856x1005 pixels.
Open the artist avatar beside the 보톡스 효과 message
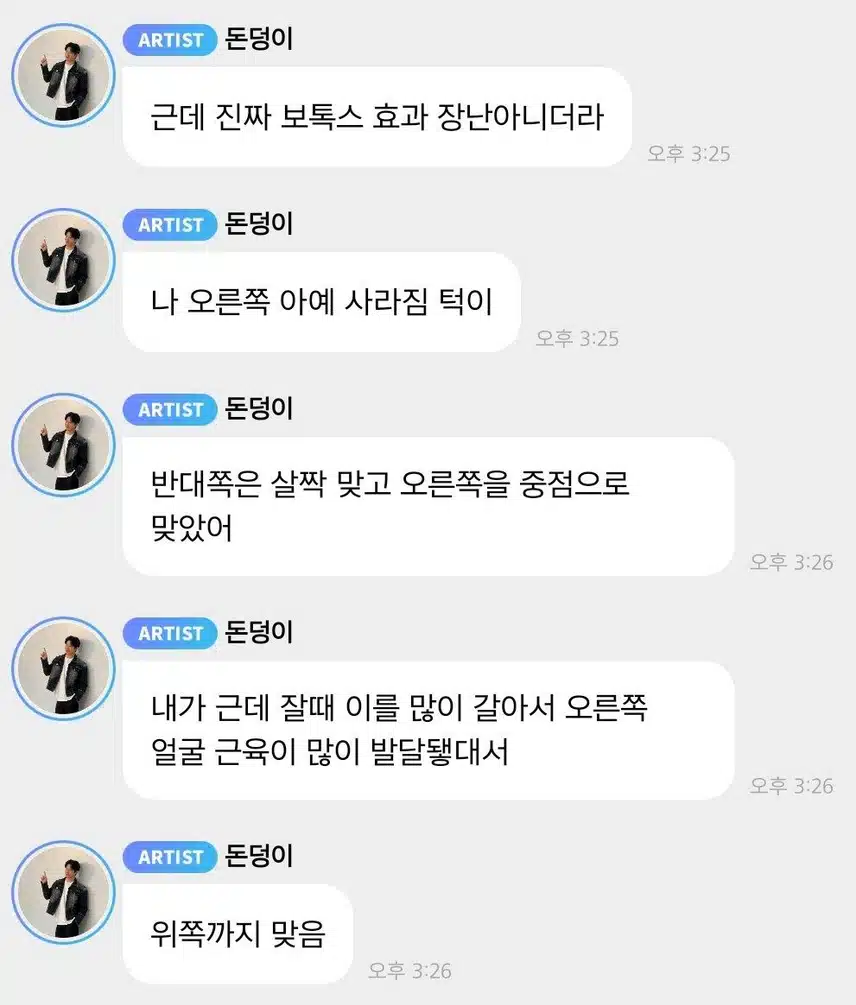tap(63, 76)
